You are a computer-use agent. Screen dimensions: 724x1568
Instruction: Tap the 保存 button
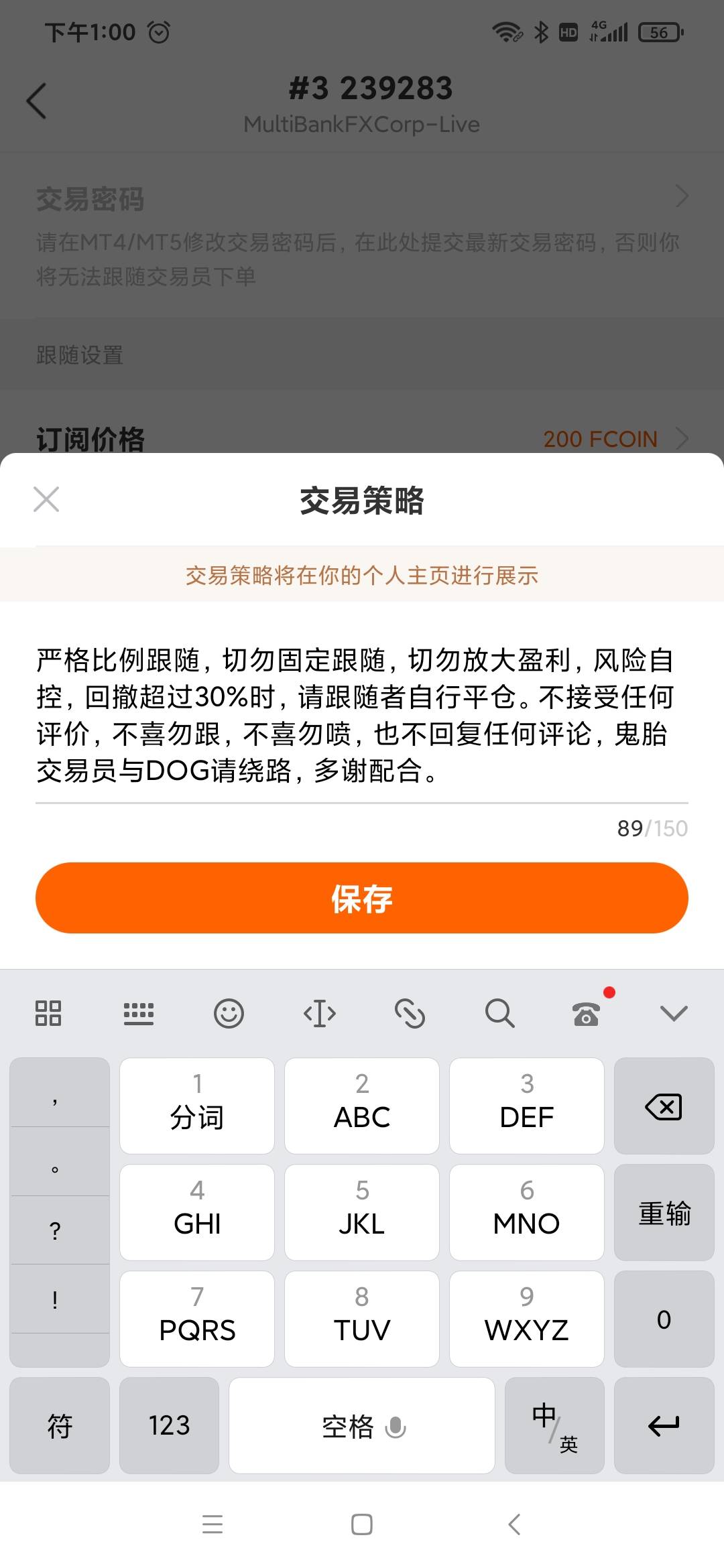[362, 898]
